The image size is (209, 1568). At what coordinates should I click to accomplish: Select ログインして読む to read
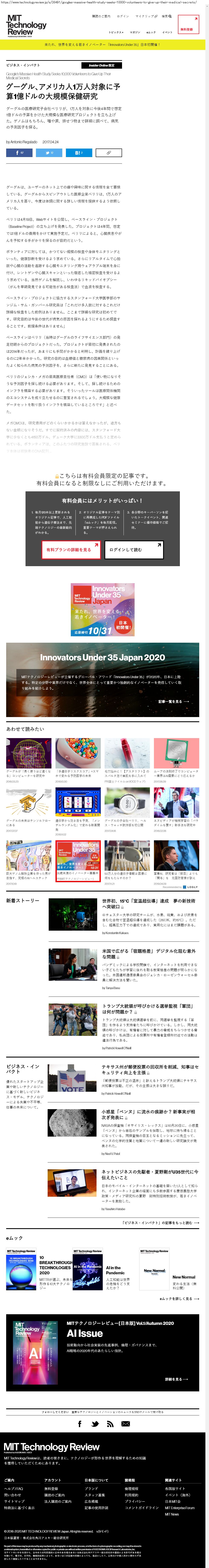click(134, 549)
